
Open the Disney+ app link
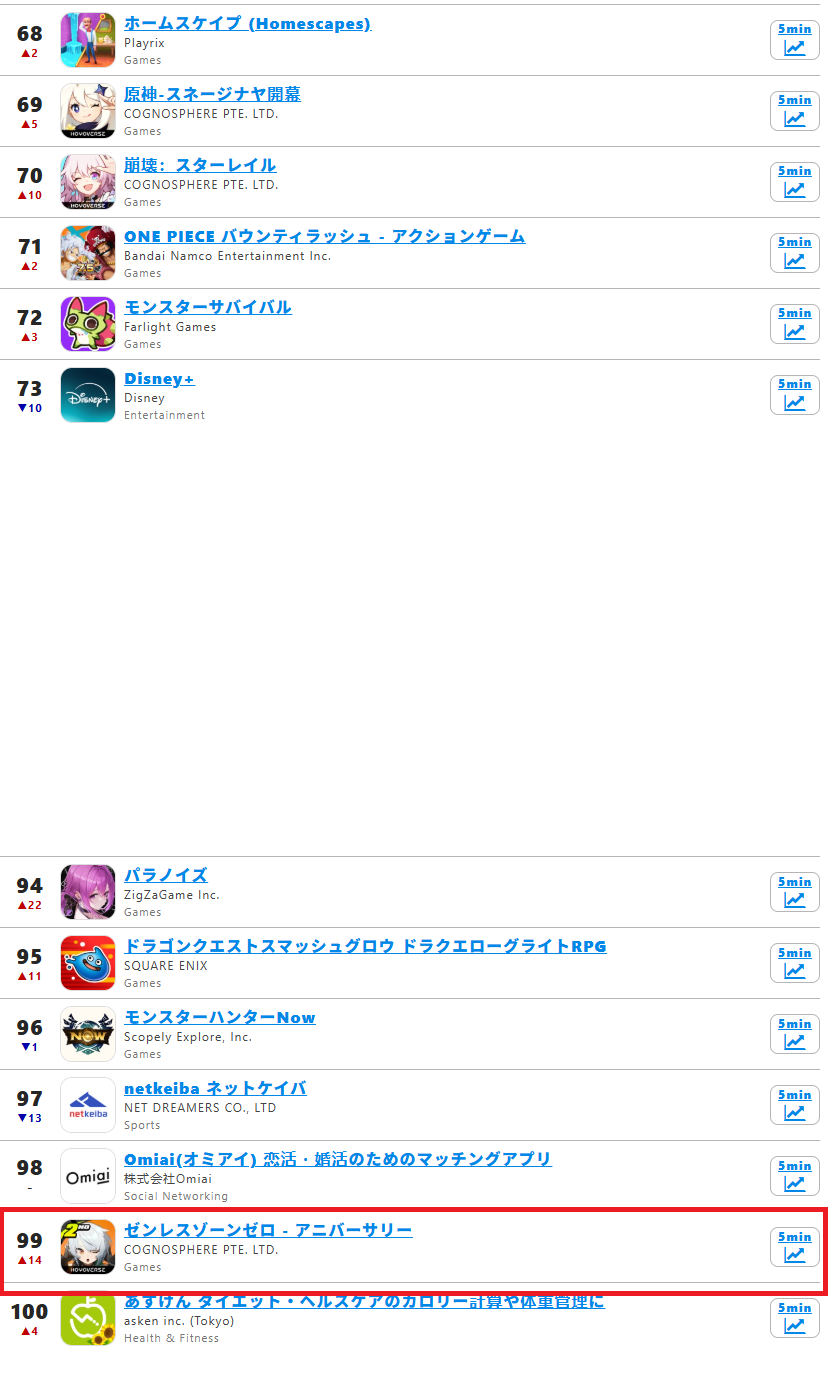click(159, 379)
